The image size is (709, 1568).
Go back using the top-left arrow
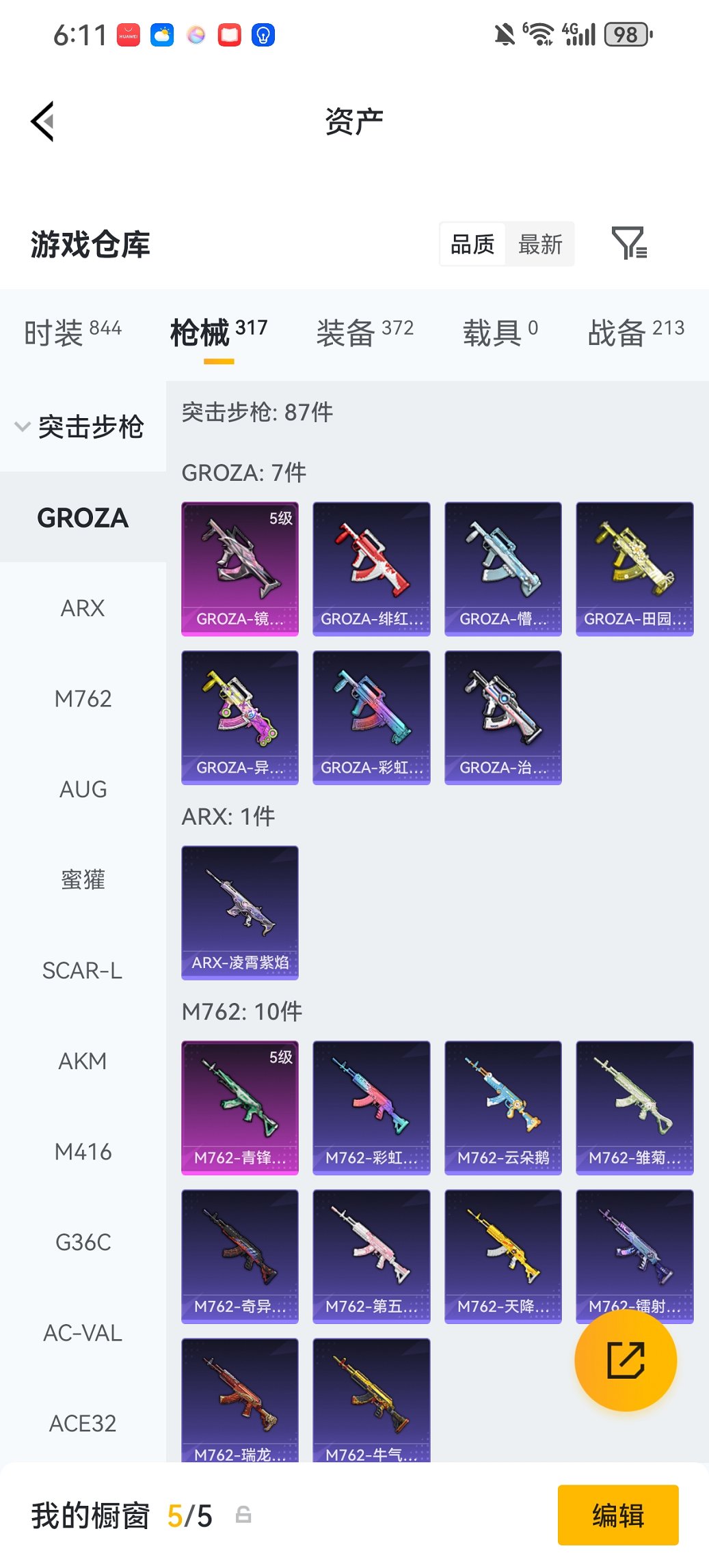pyautogui.click(x=42, y=122)
